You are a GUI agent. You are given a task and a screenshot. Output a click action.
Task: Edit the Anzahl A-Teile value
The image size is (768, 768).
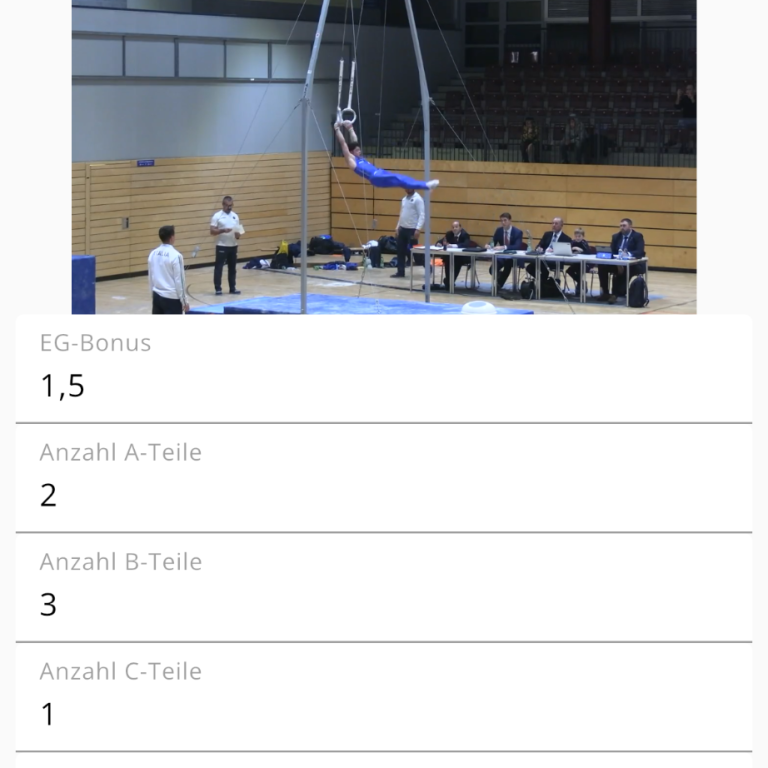click(x=384, y=494)
